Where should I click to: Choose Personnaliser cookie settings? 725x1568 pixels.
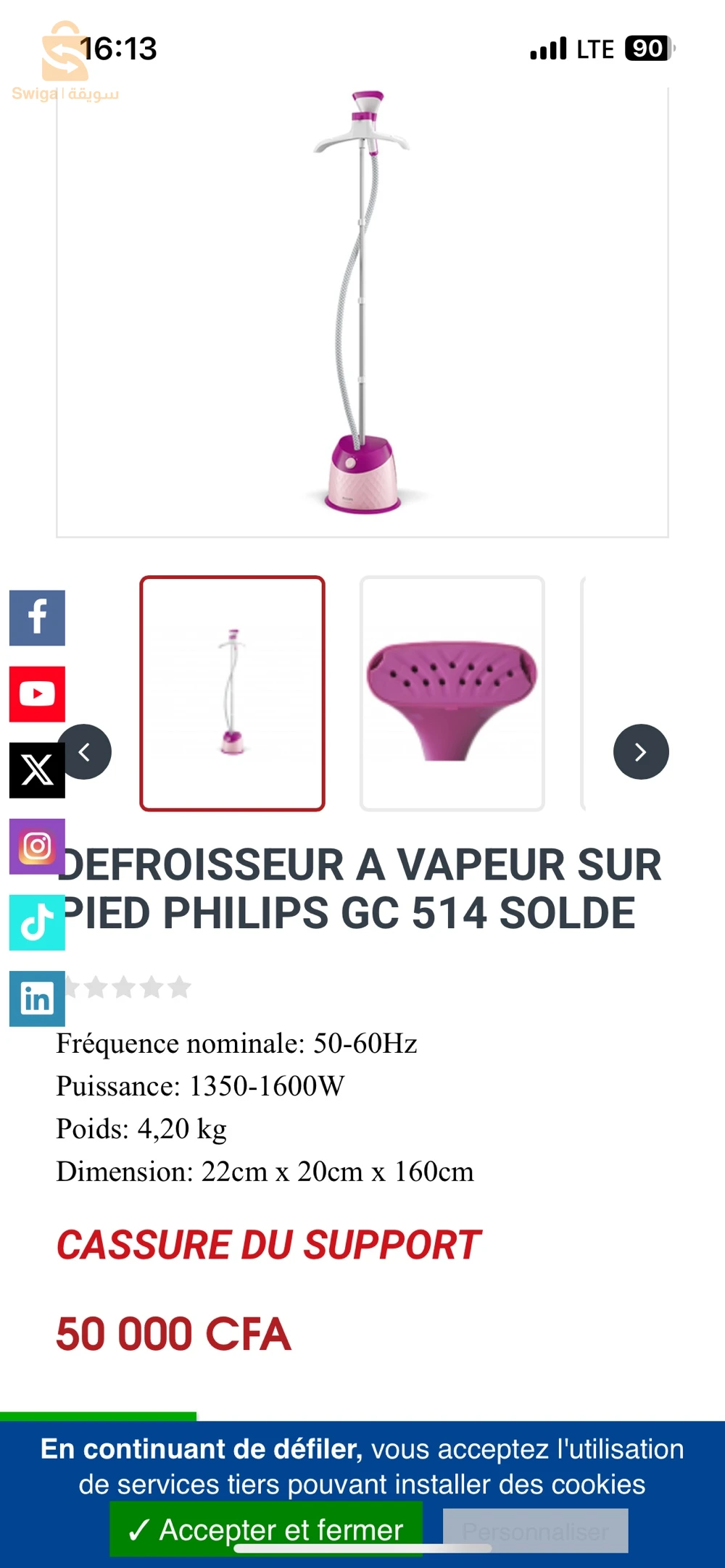(535, 1530)
